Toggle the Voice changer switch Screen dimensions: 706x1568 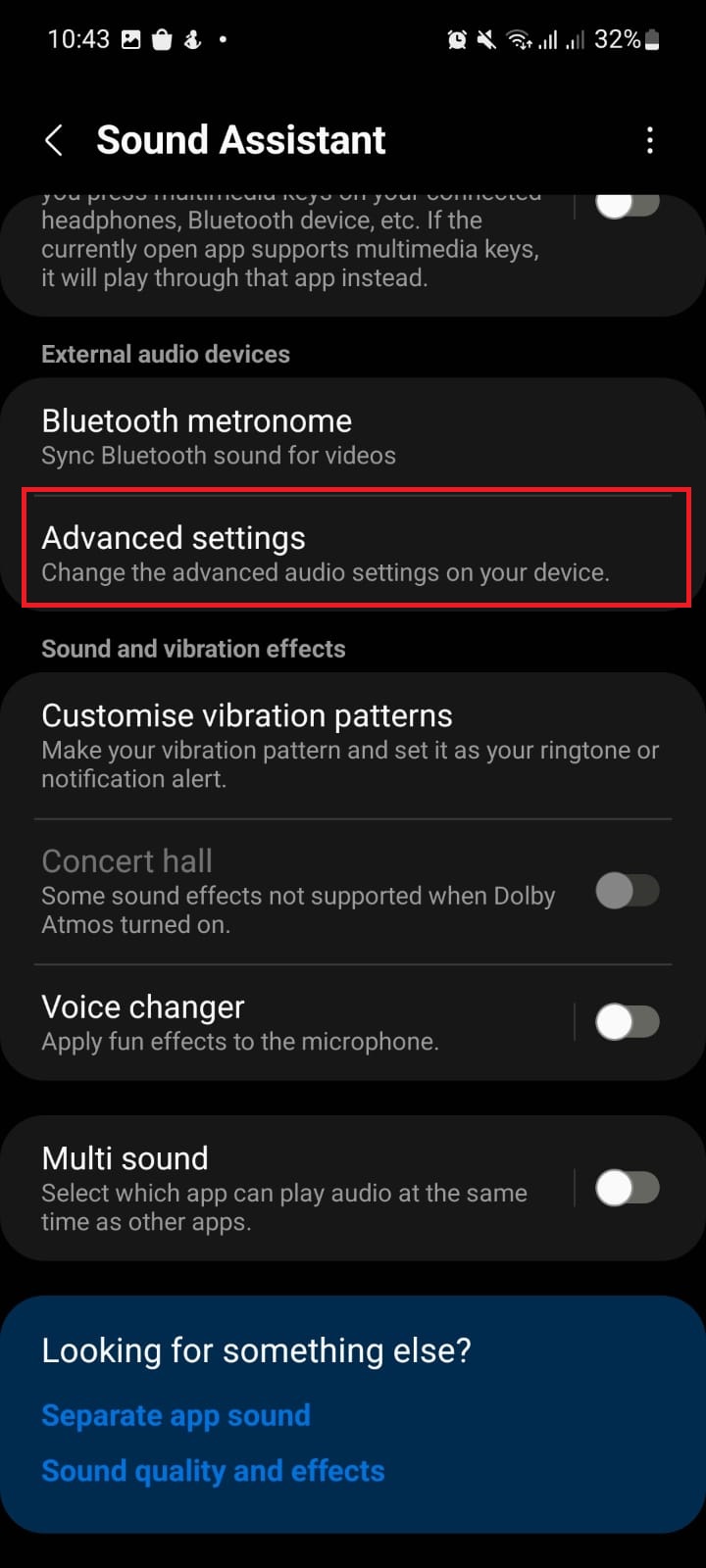pos(628,1022)
